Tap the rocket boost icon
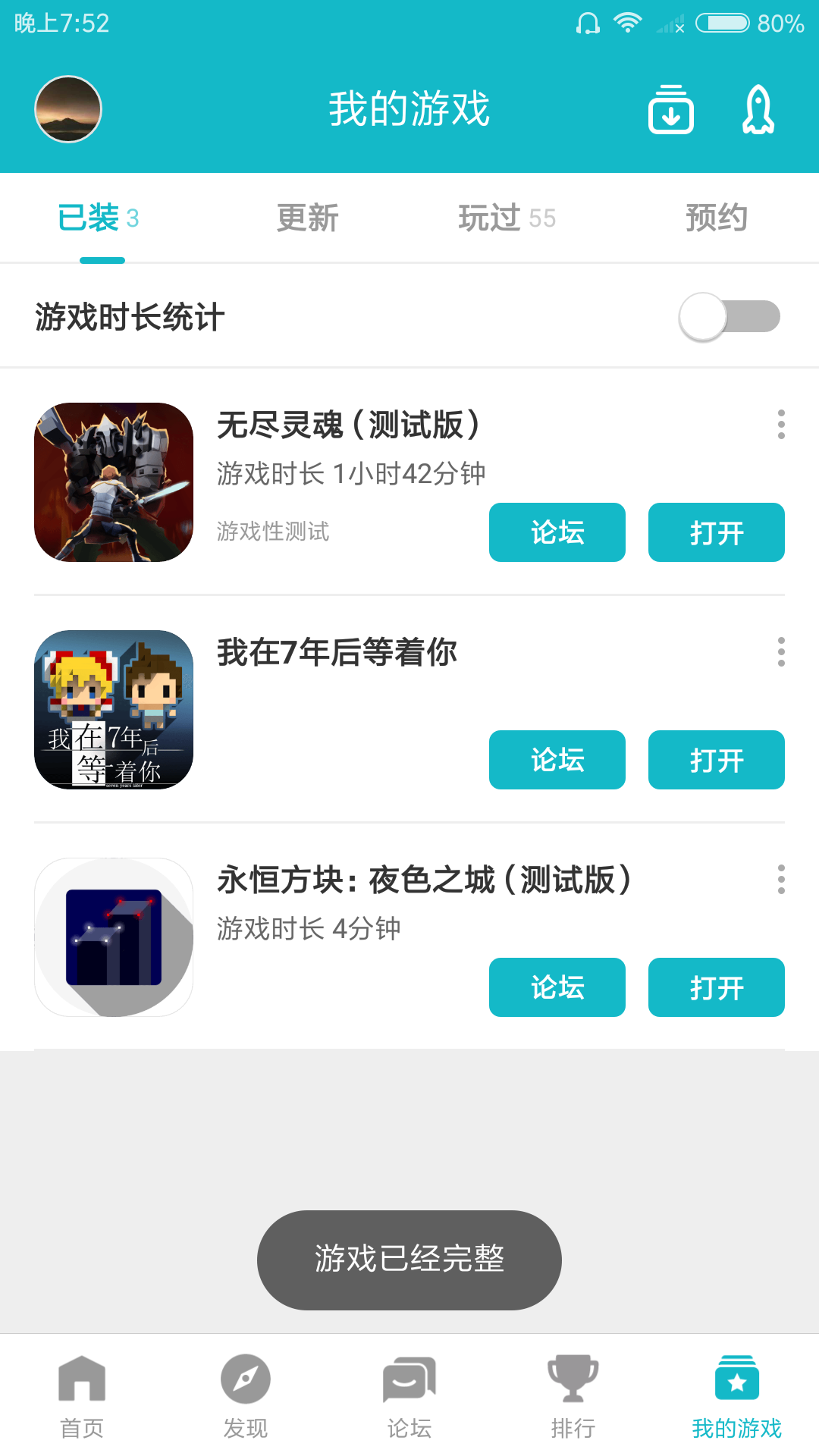The width and height of the screenshot is (819, 1456). tap(758, 110)
